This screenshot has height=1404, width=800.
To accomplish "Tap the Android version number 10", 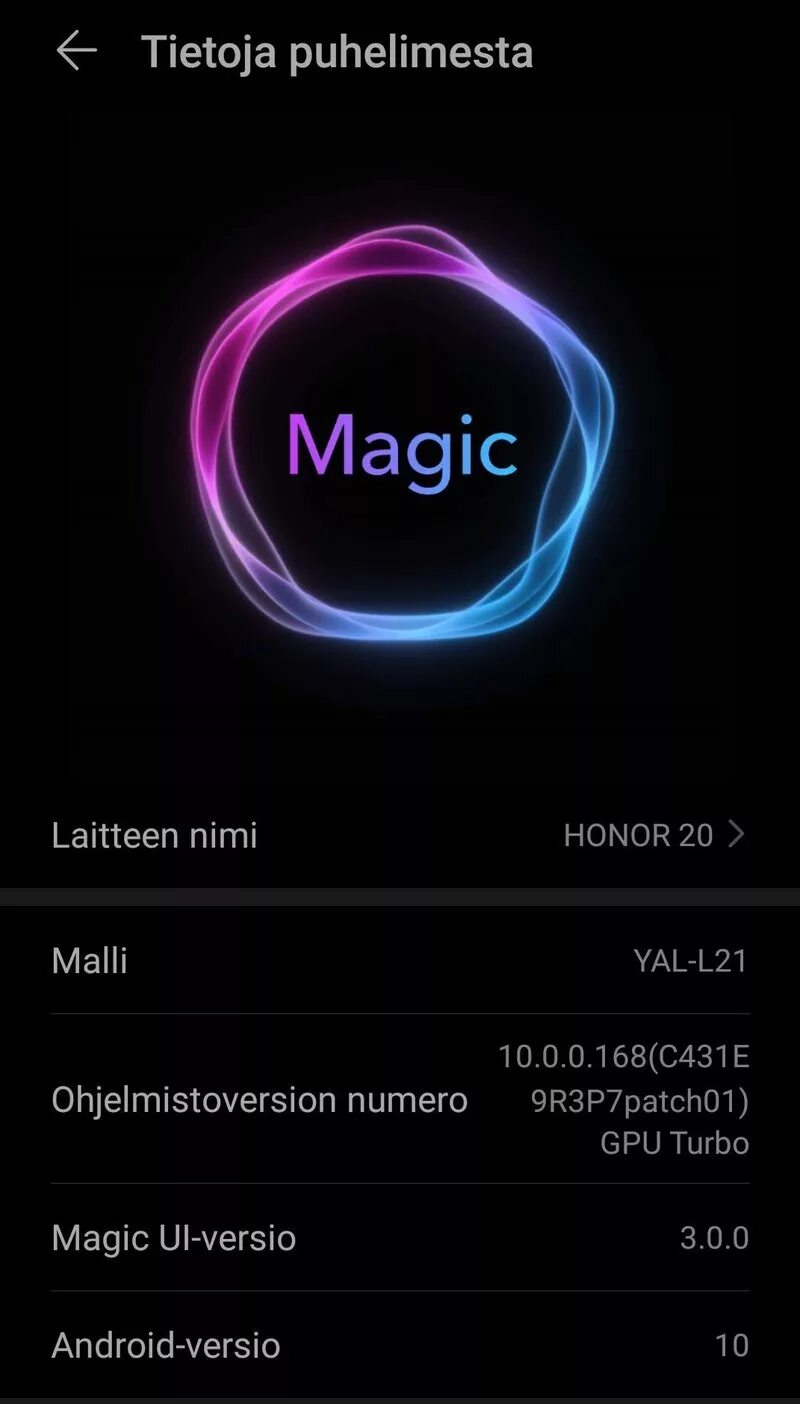I will tap(733, 1344).
